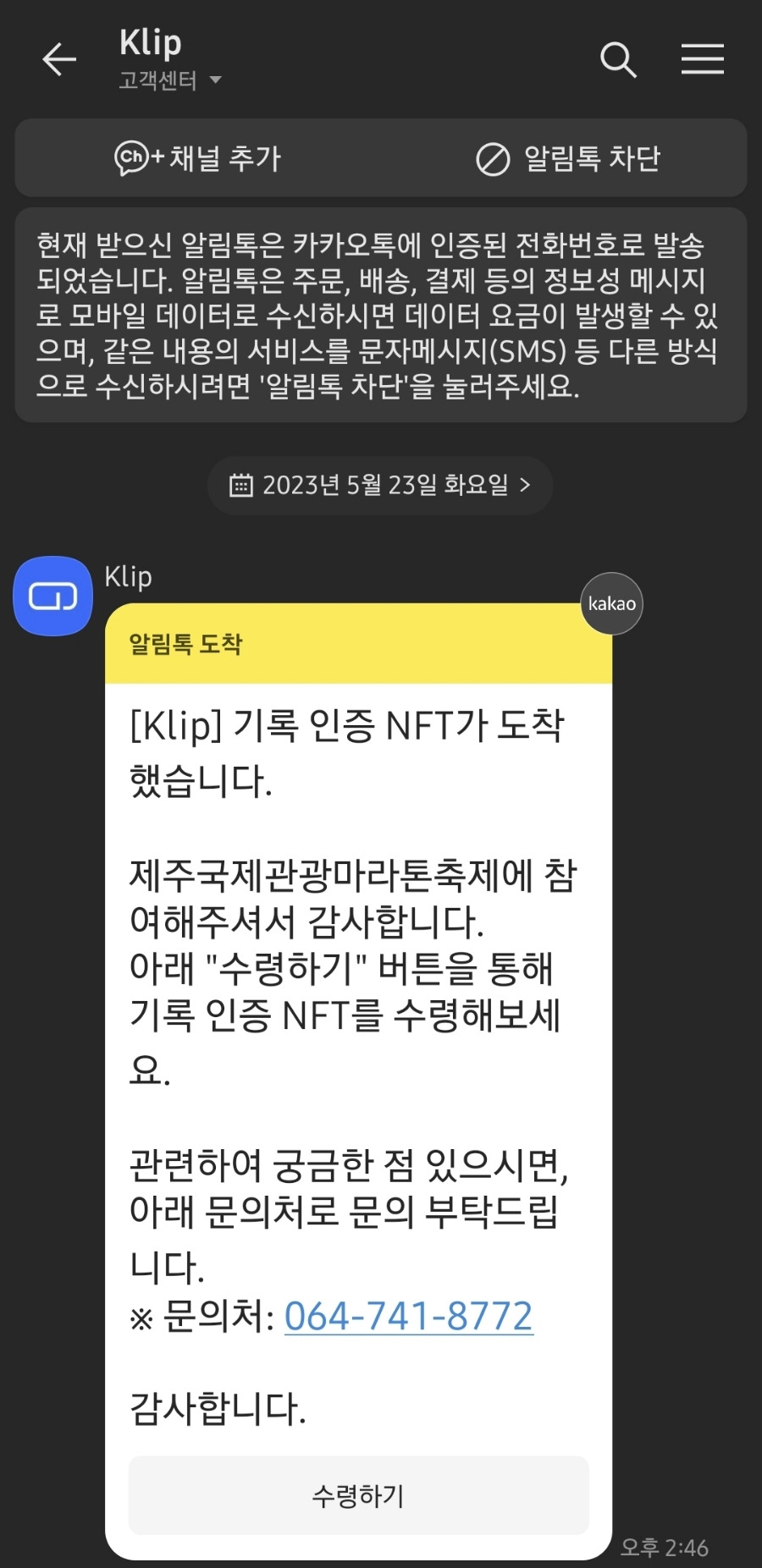Tap the calendar icon on the date banner
This screenshot has width=762, height=1568.
pyautogui.click(x=243, y=484)
